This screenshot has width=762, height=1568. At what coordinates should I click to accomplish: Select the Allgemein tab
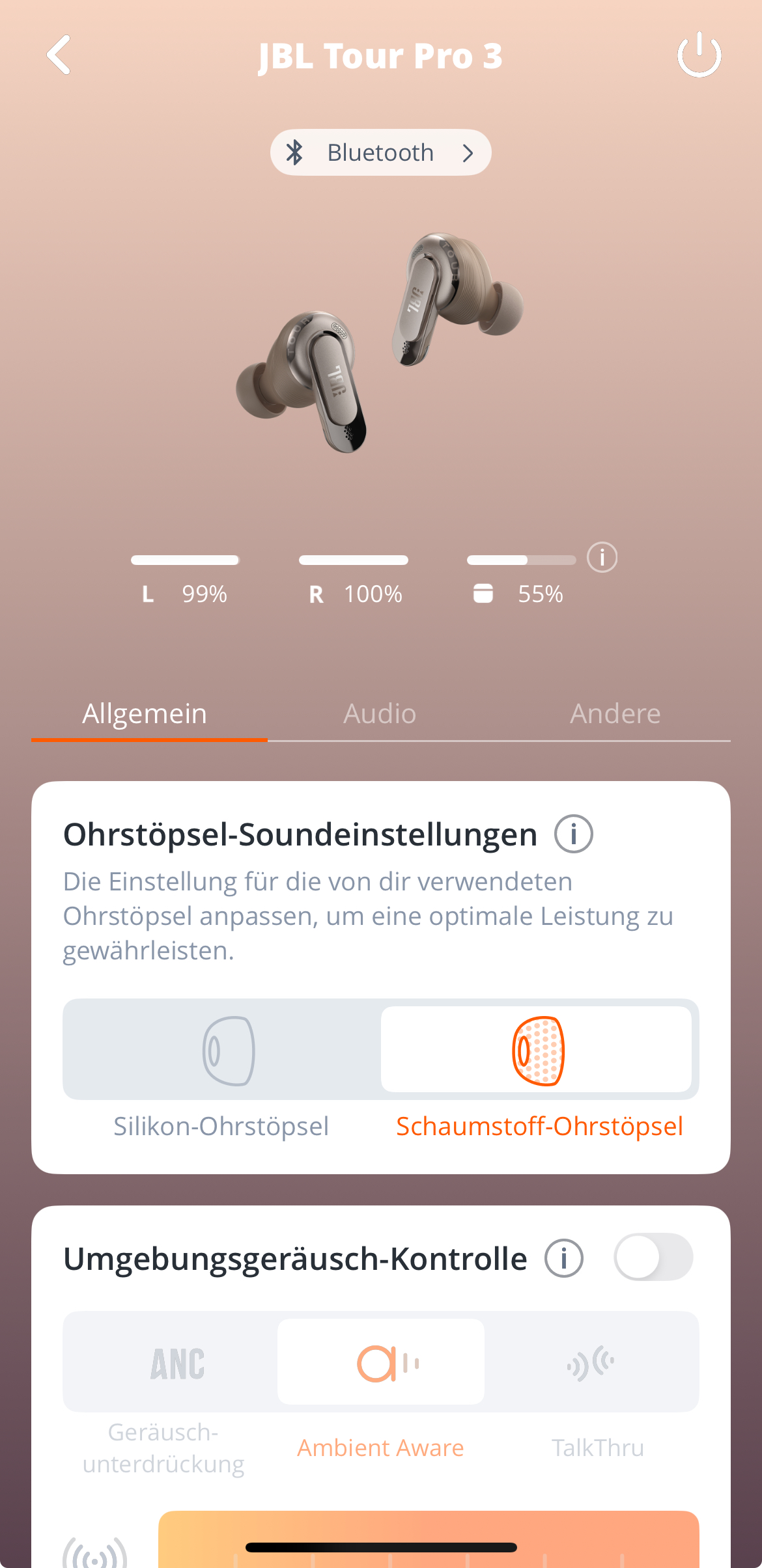[x=145, y=714]
